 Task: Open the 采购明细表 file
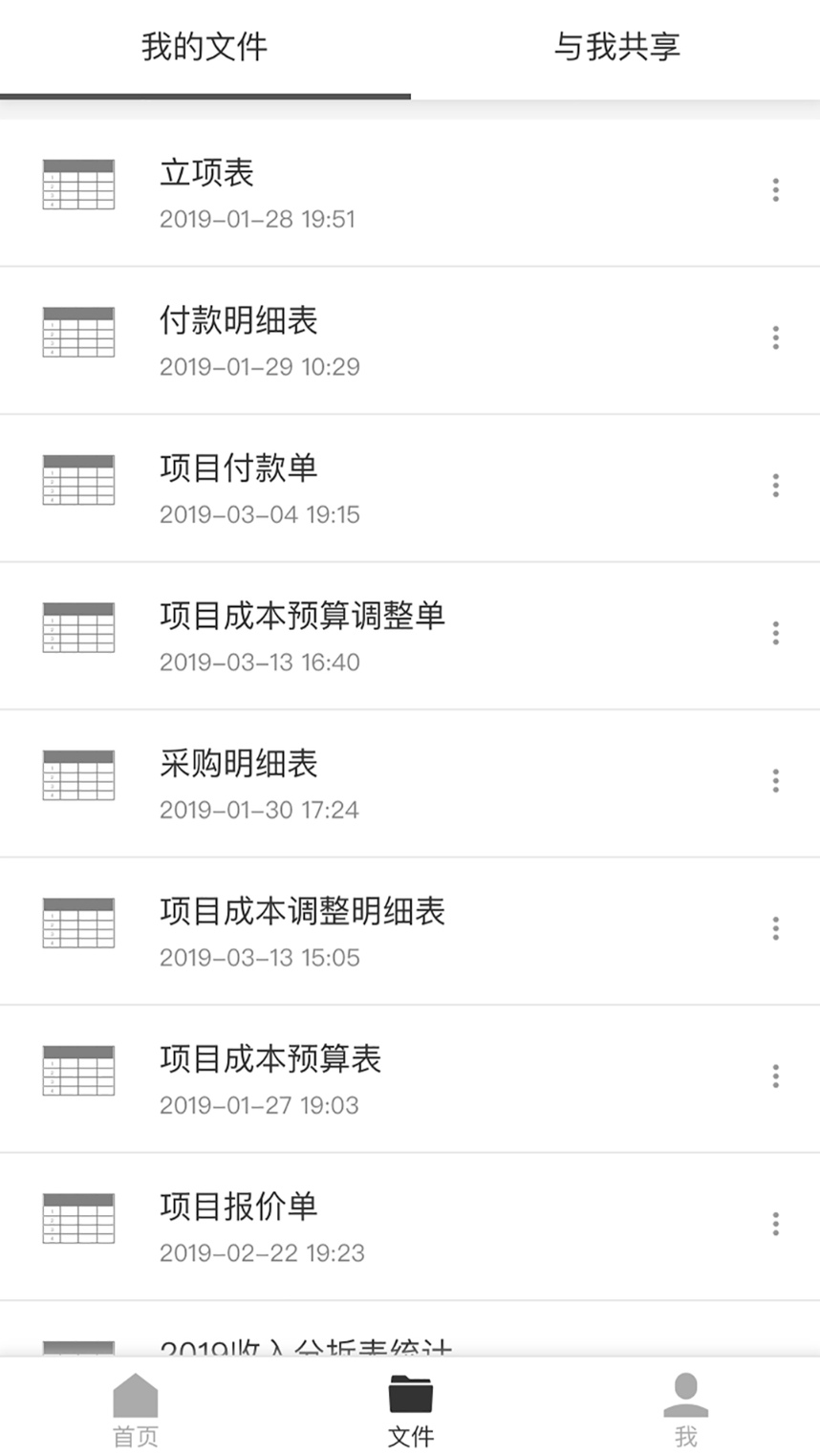pyautogui.click(x=238, y=764)
